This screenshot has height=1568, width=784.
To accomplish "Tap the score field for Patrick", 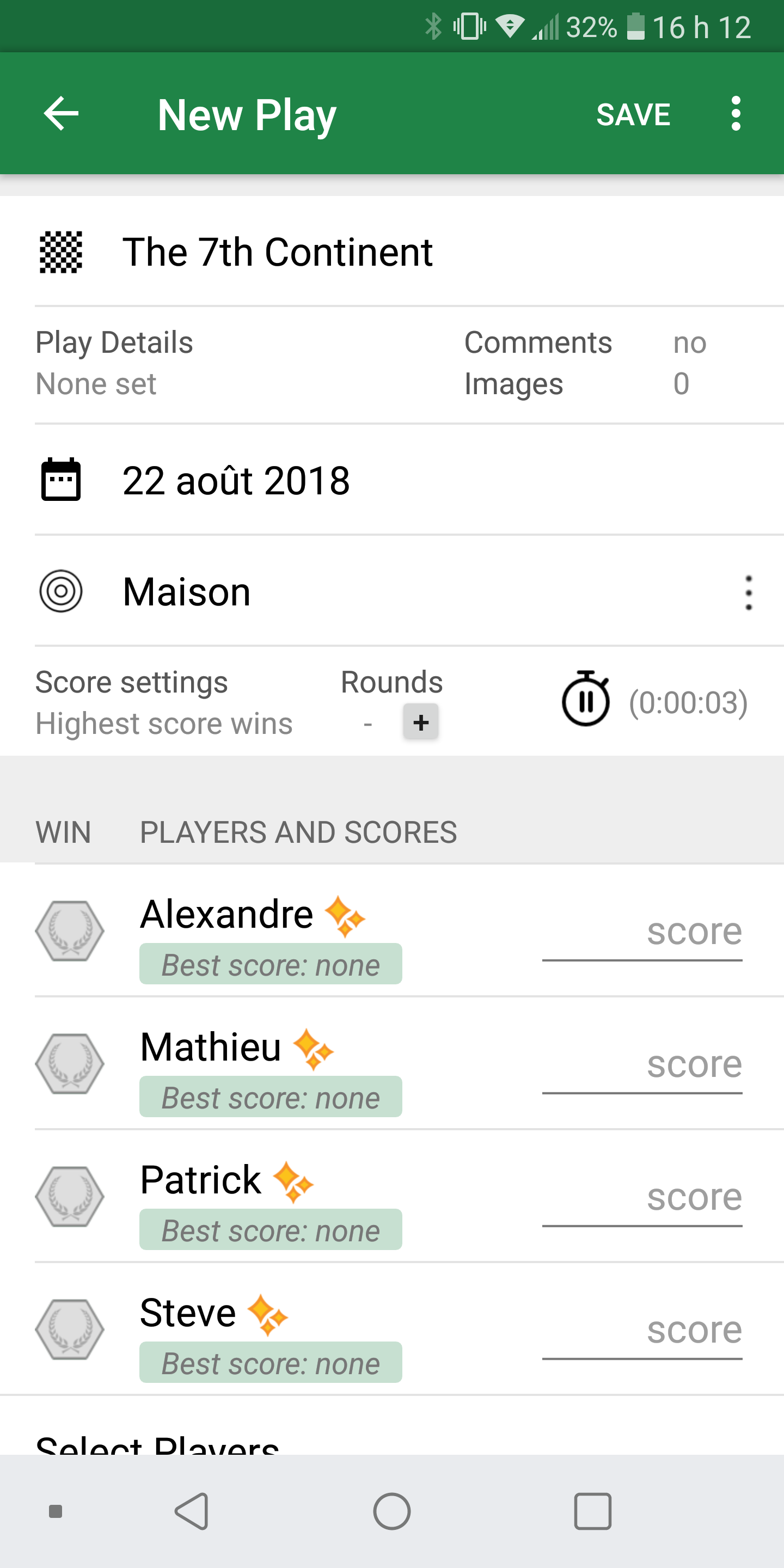I will (x=642, y=1198).
